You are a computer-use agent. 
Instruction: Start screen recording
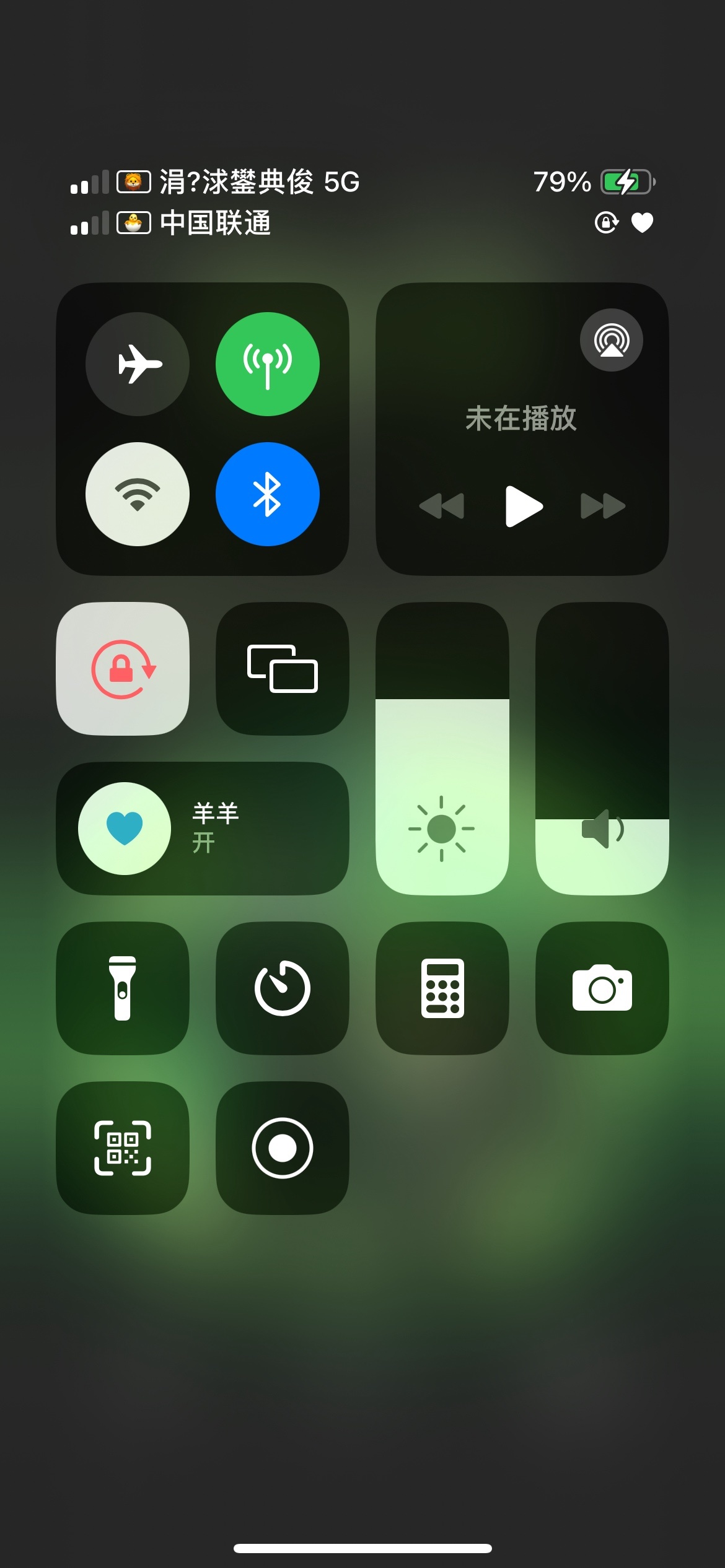tap(283, 1148)
